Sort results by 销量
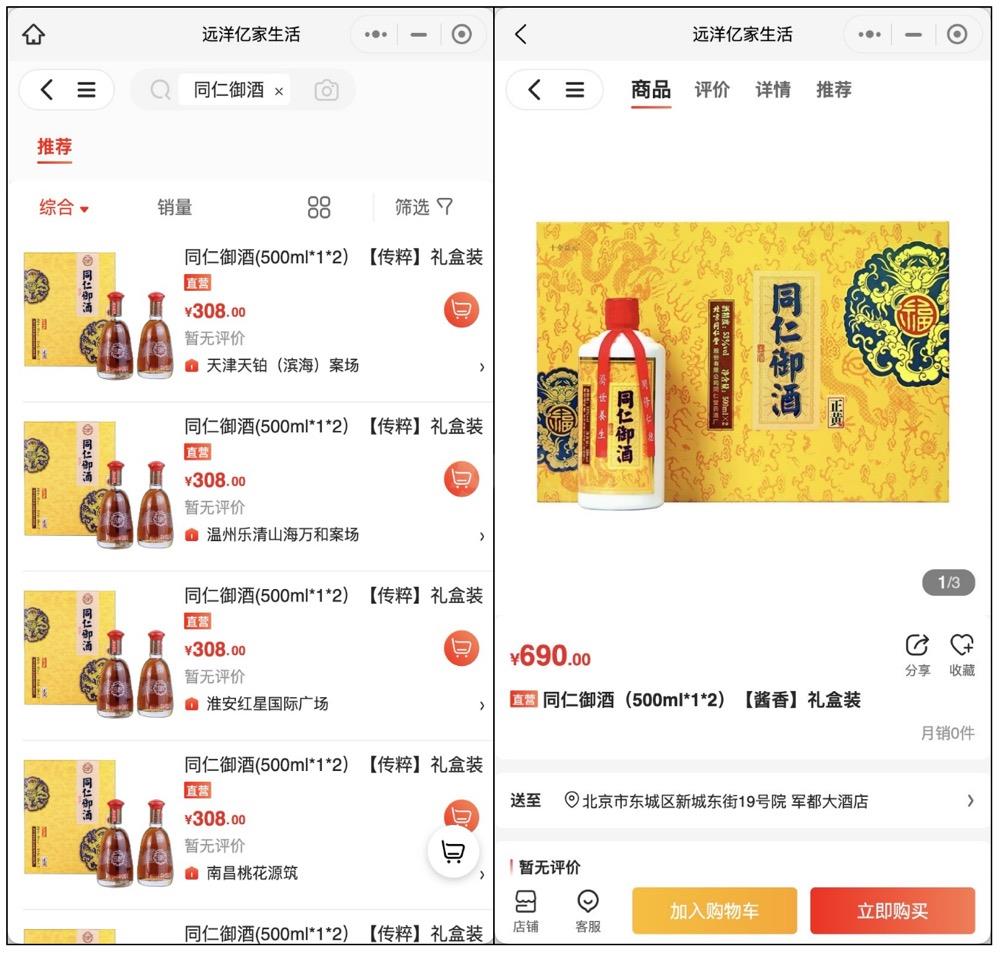 [x=174, y=207]
